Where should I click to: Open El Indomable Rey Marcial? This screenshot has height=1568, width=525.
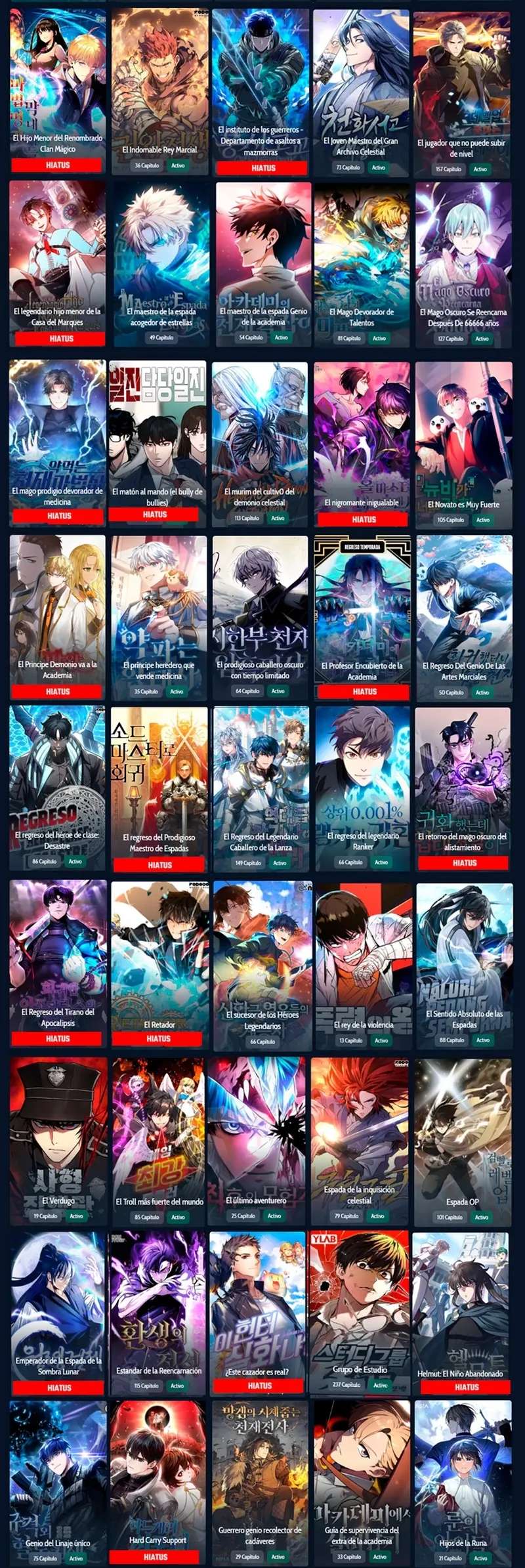tap(159, 92)
